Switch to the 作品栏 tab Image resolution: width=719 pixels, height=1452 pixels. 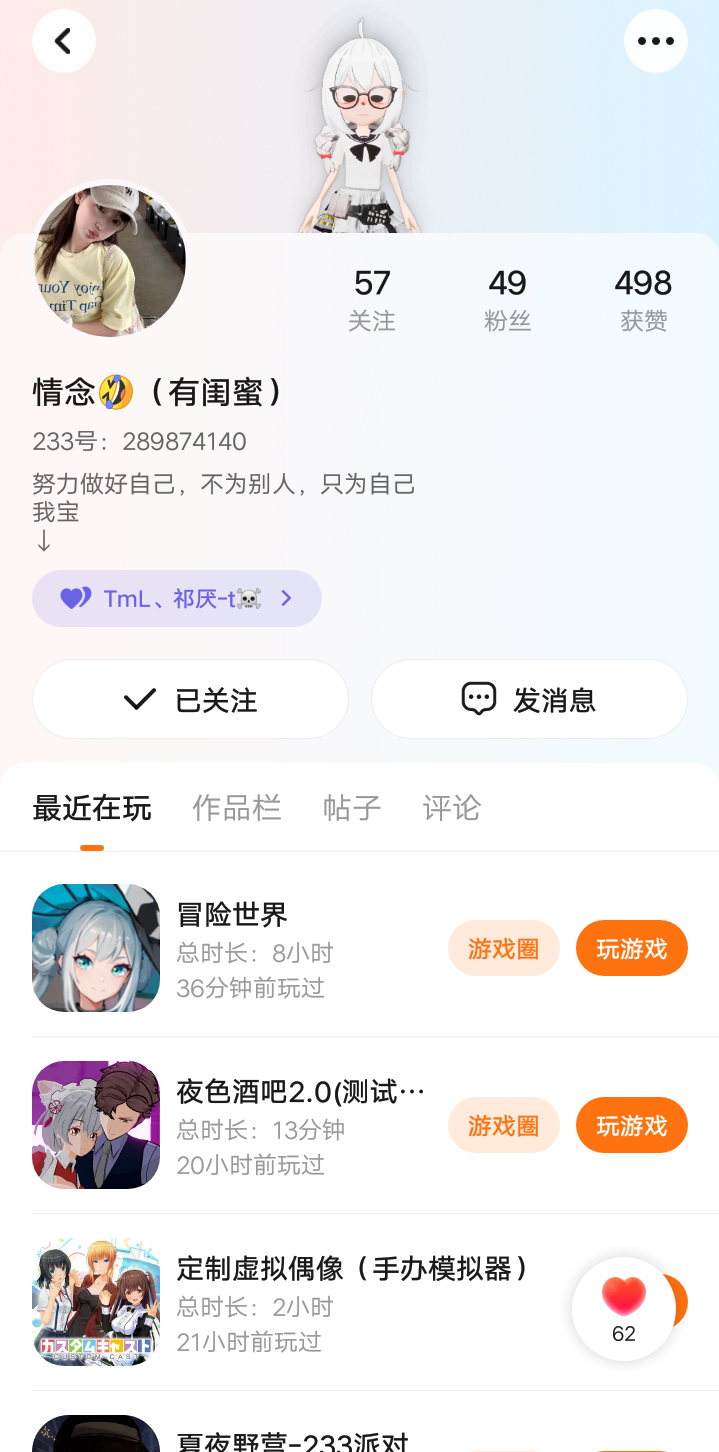(237, 808)
